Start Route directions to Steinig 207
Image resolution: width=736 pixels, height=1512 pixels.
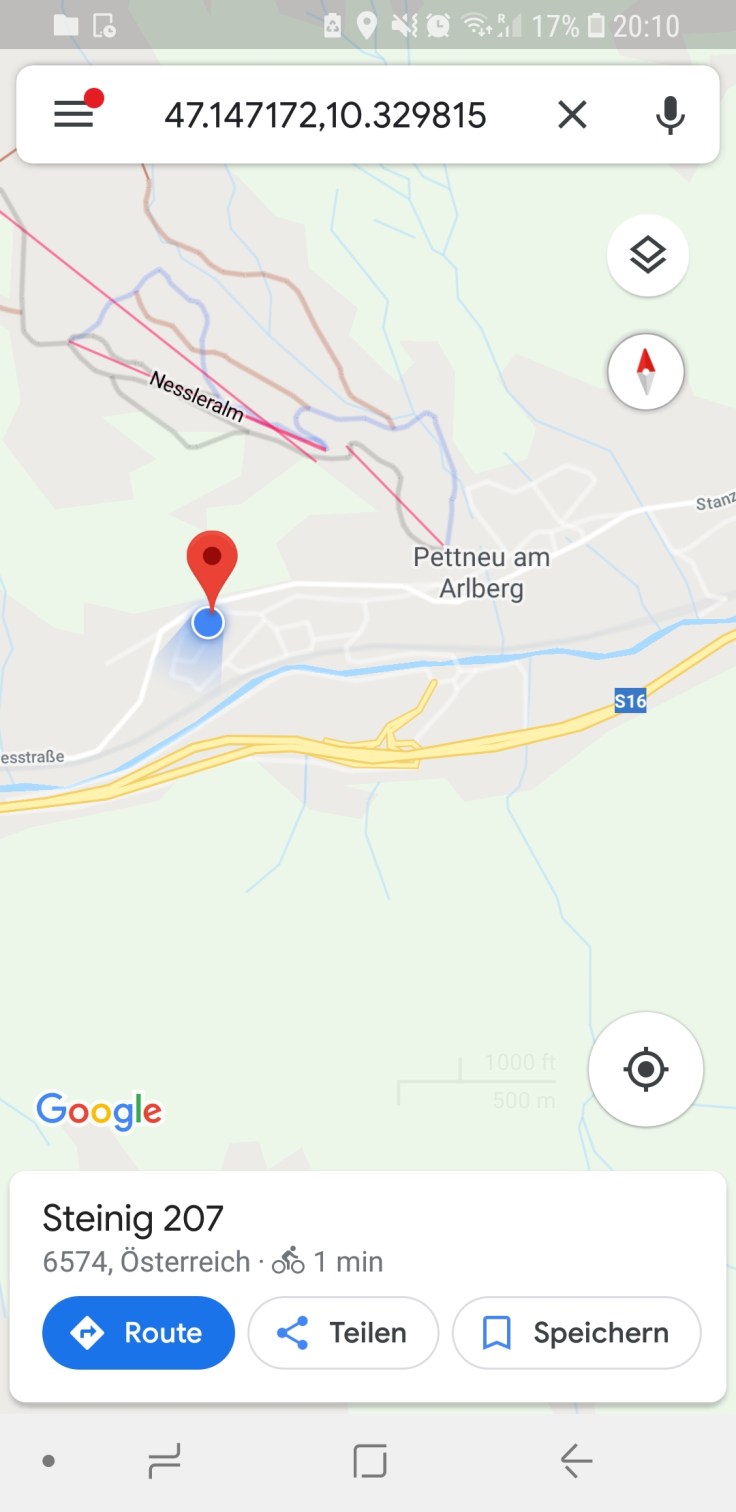(x=139, y=1332)
